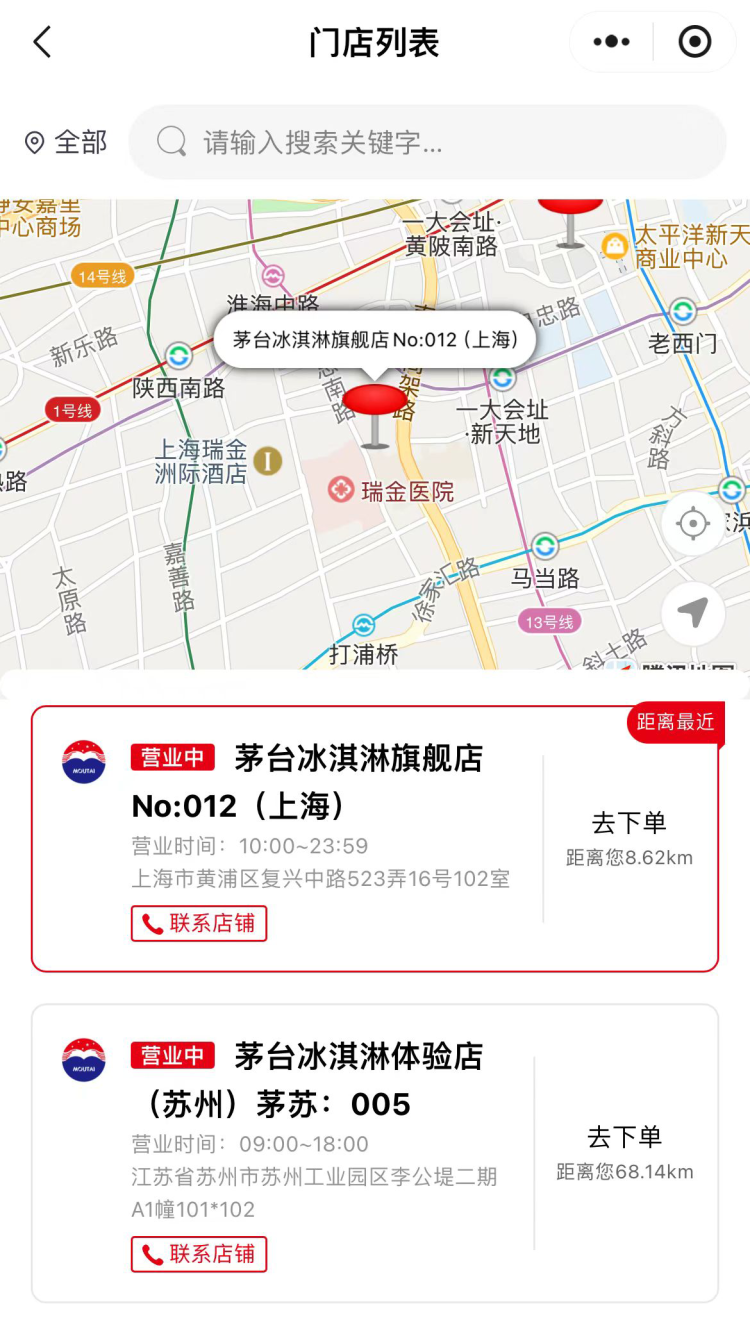The height and width of the screenshot is (1320, 750).
Task: Contact the Suzhou 茅苏 005 store
Action: (199, 1254)
